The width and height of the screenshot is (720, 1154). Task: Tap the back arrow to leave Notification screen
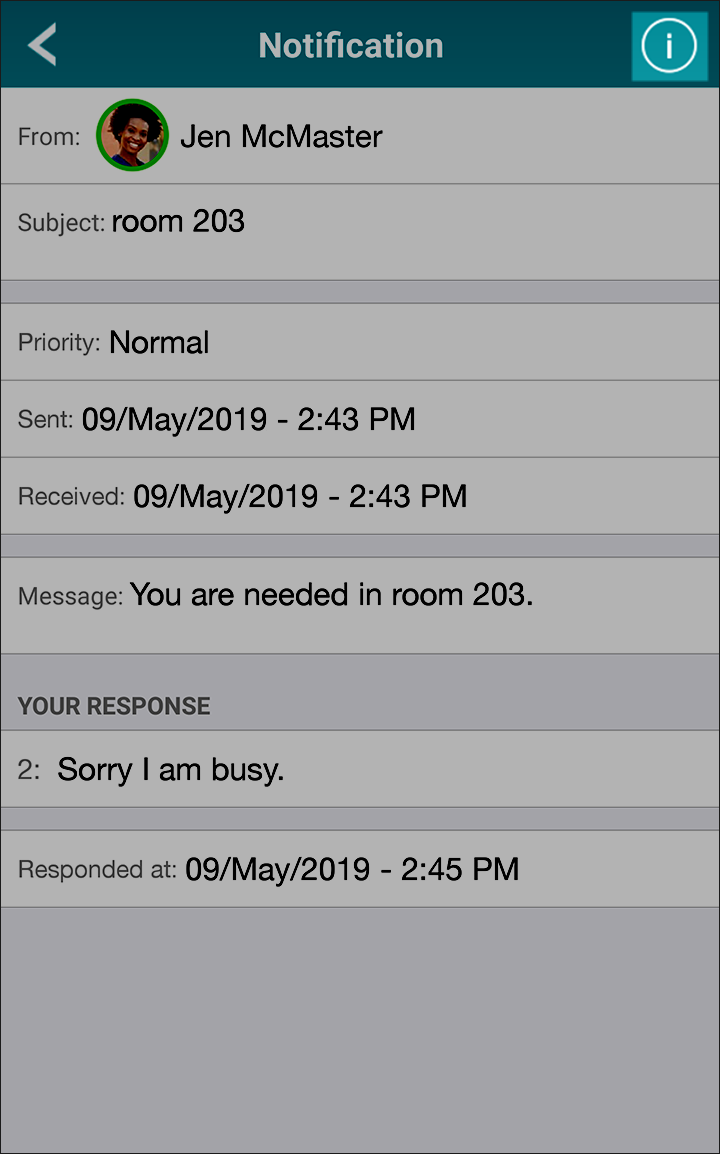click(41, 45)
